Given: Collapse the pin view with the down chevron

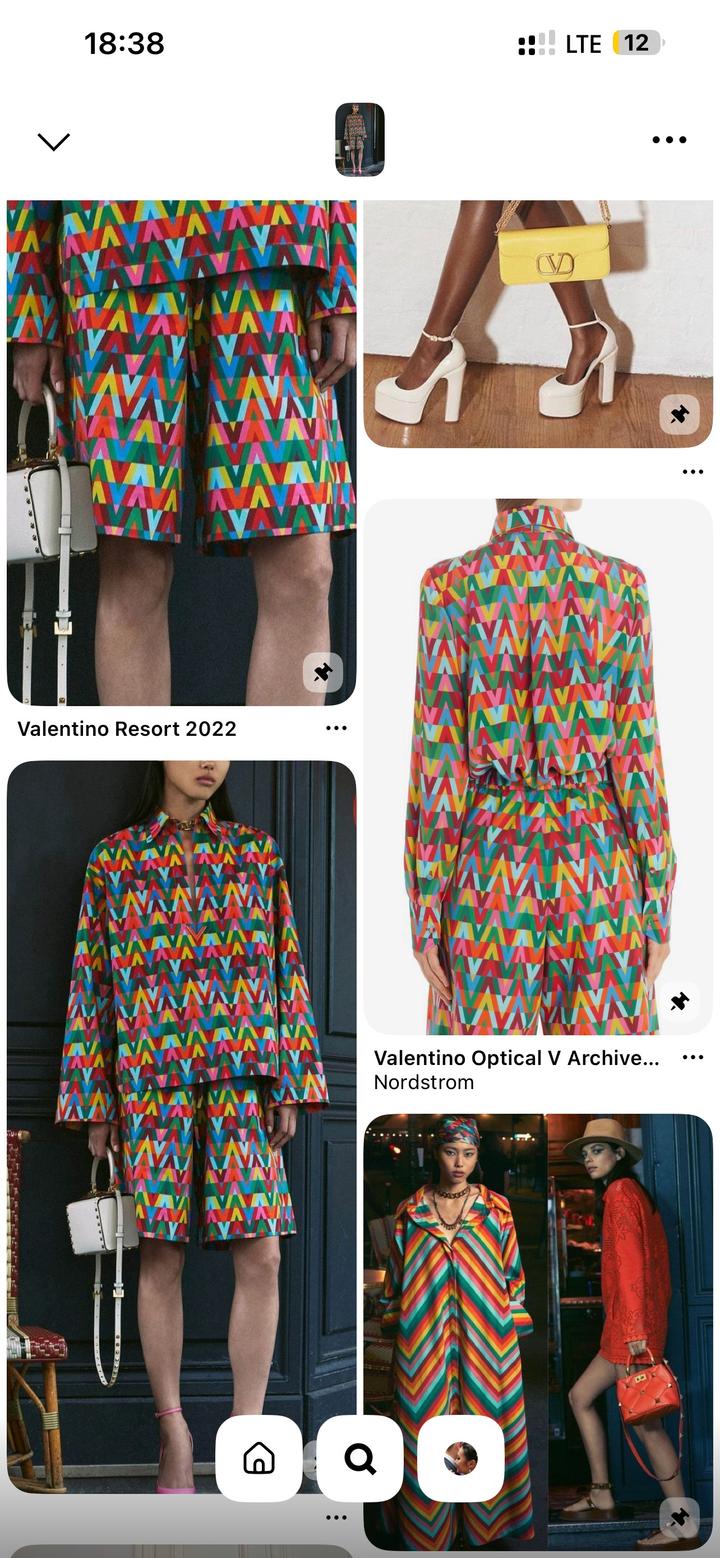Looking at the screenshot, I should pos(54,141).
